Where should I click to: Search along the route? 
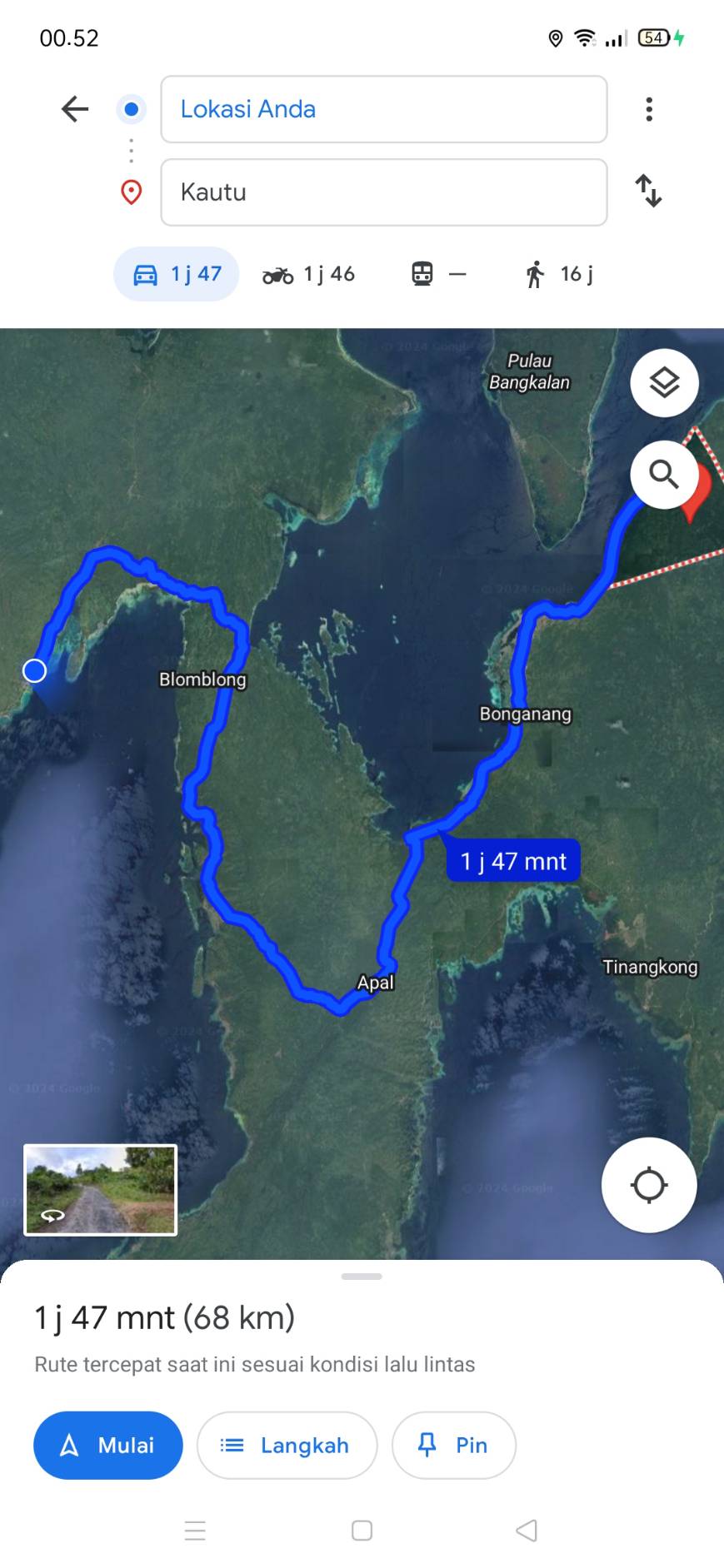(664, 475)
